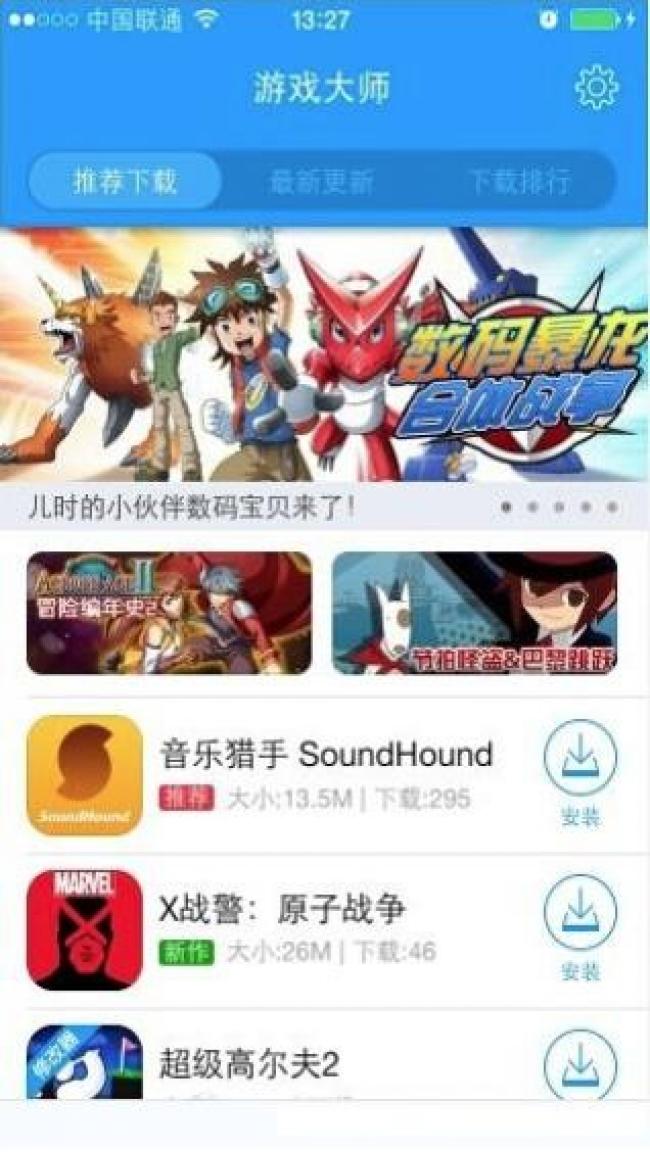Switch to the 最新更新 tab

(321, 182)
